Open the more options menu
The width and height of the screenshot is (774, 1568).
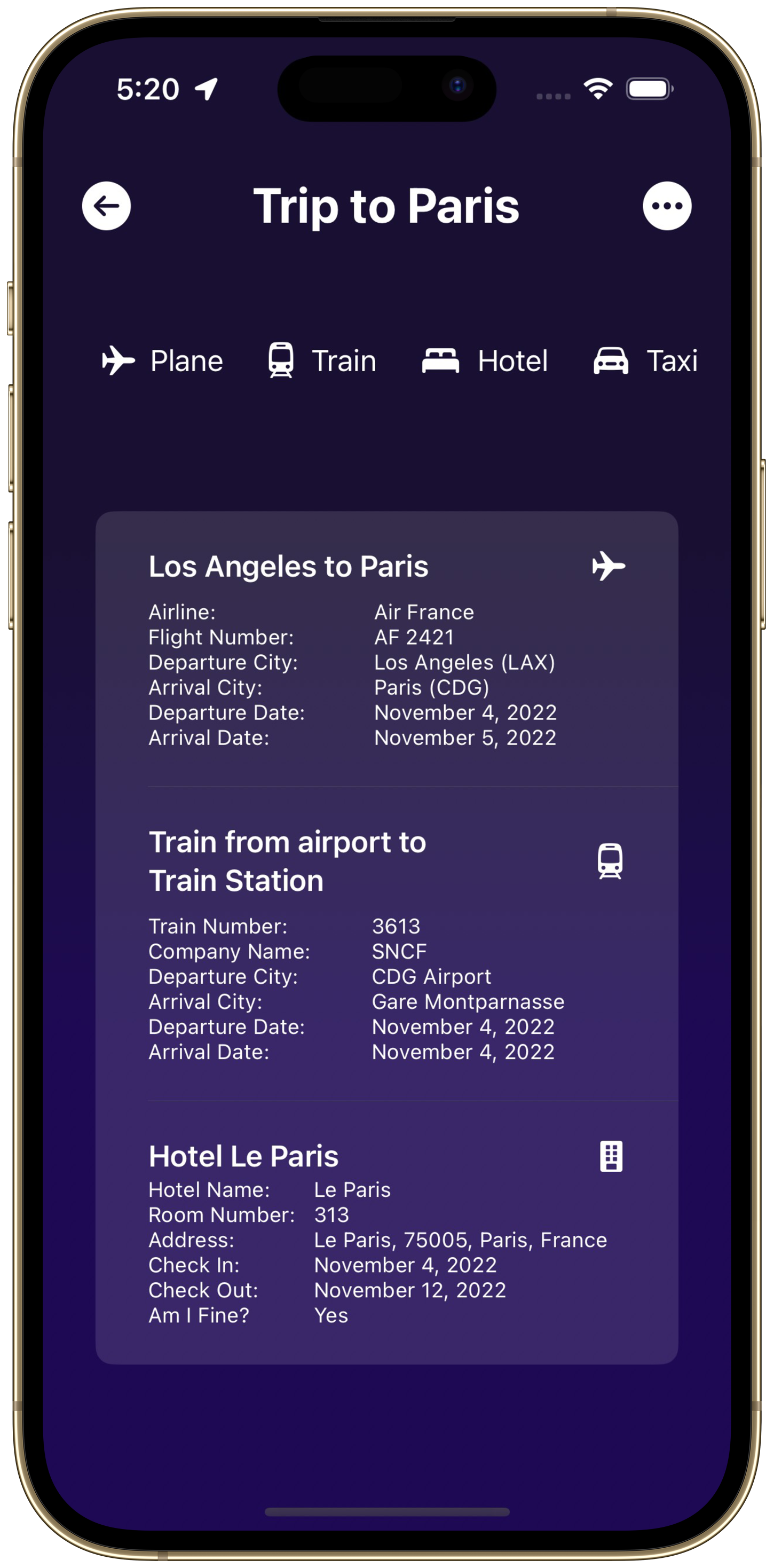click(668, 206)
